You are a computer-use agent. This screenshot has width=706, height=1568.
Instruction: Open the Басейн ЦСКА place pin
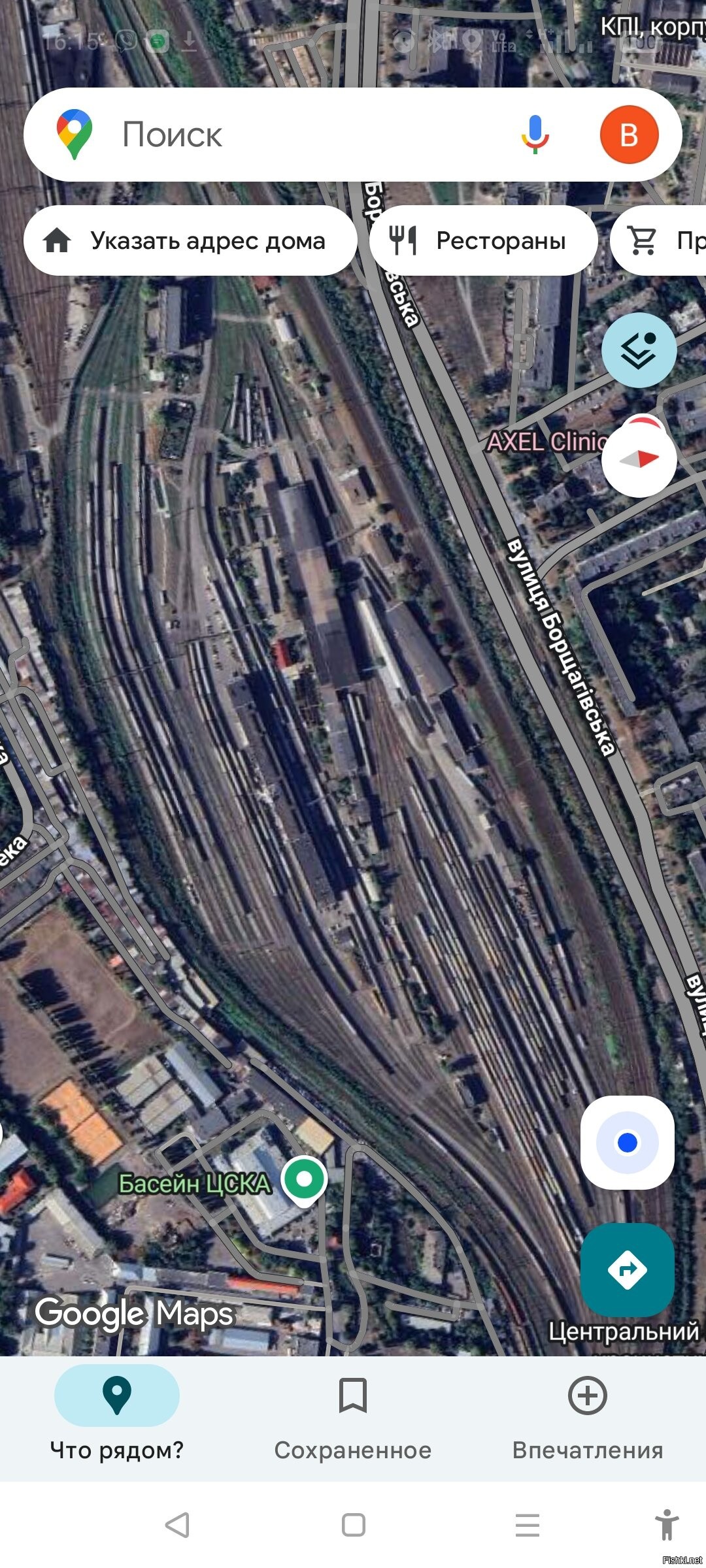(304, 1179)
